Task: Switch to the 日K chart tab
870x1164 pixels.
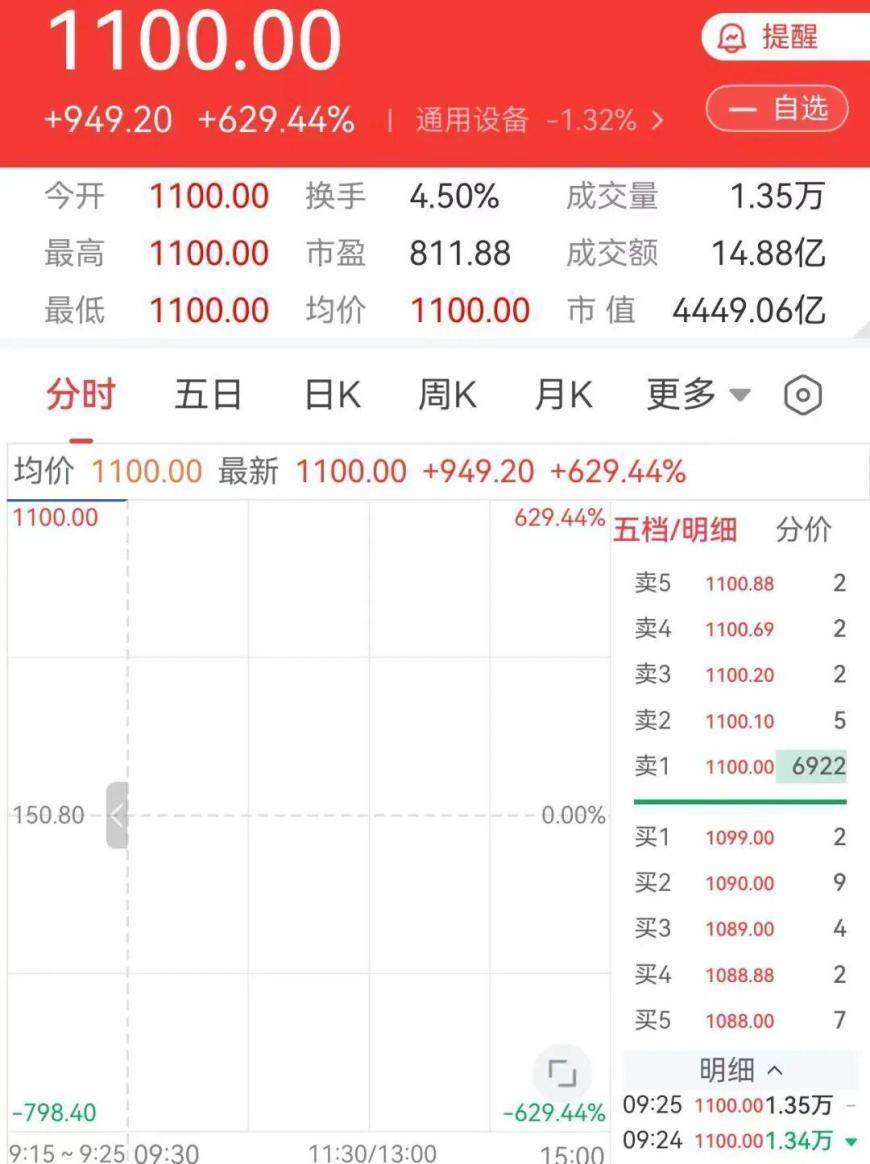Action: pos(333,394)
